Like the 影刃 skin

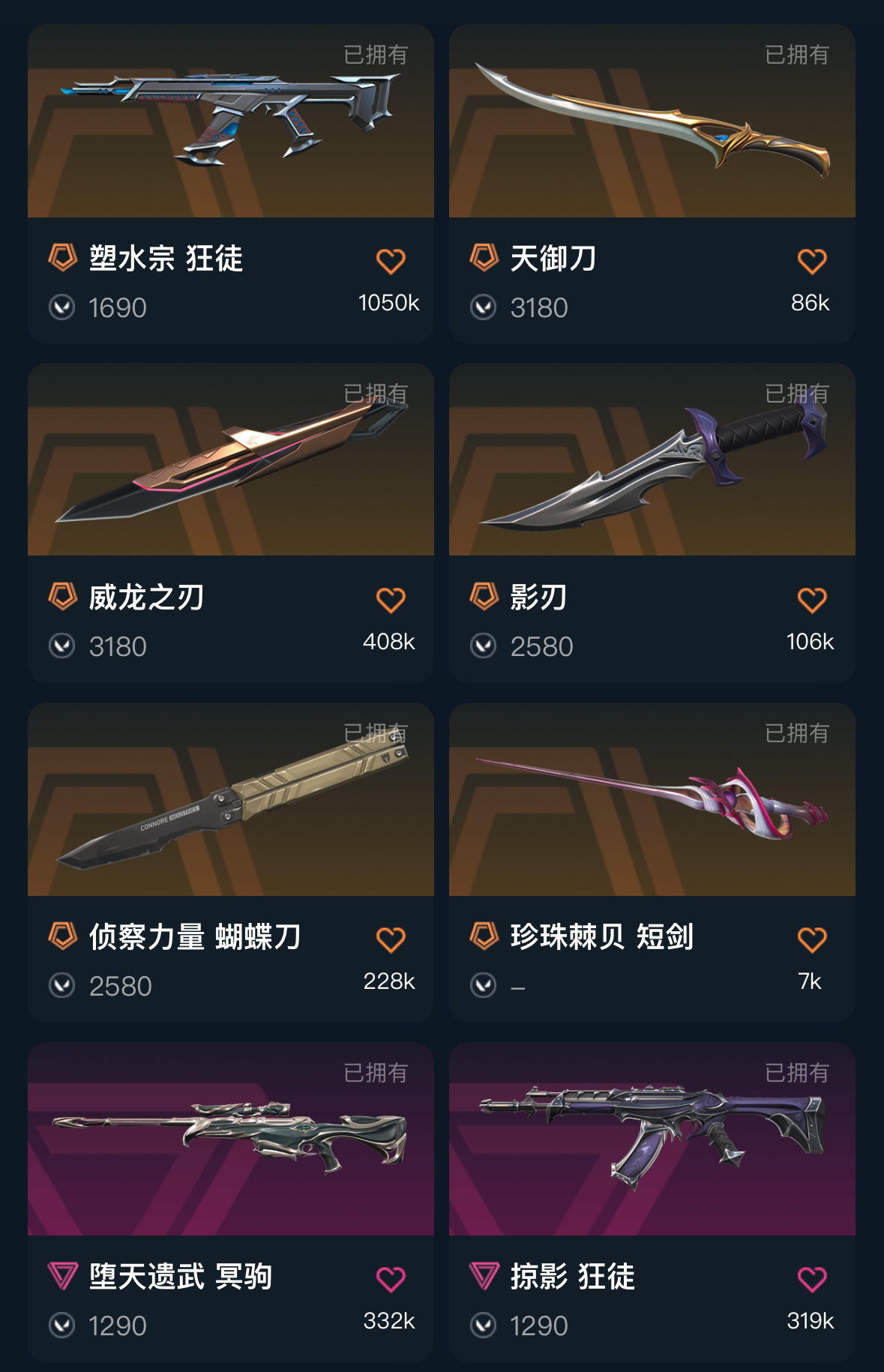(812, 600)
